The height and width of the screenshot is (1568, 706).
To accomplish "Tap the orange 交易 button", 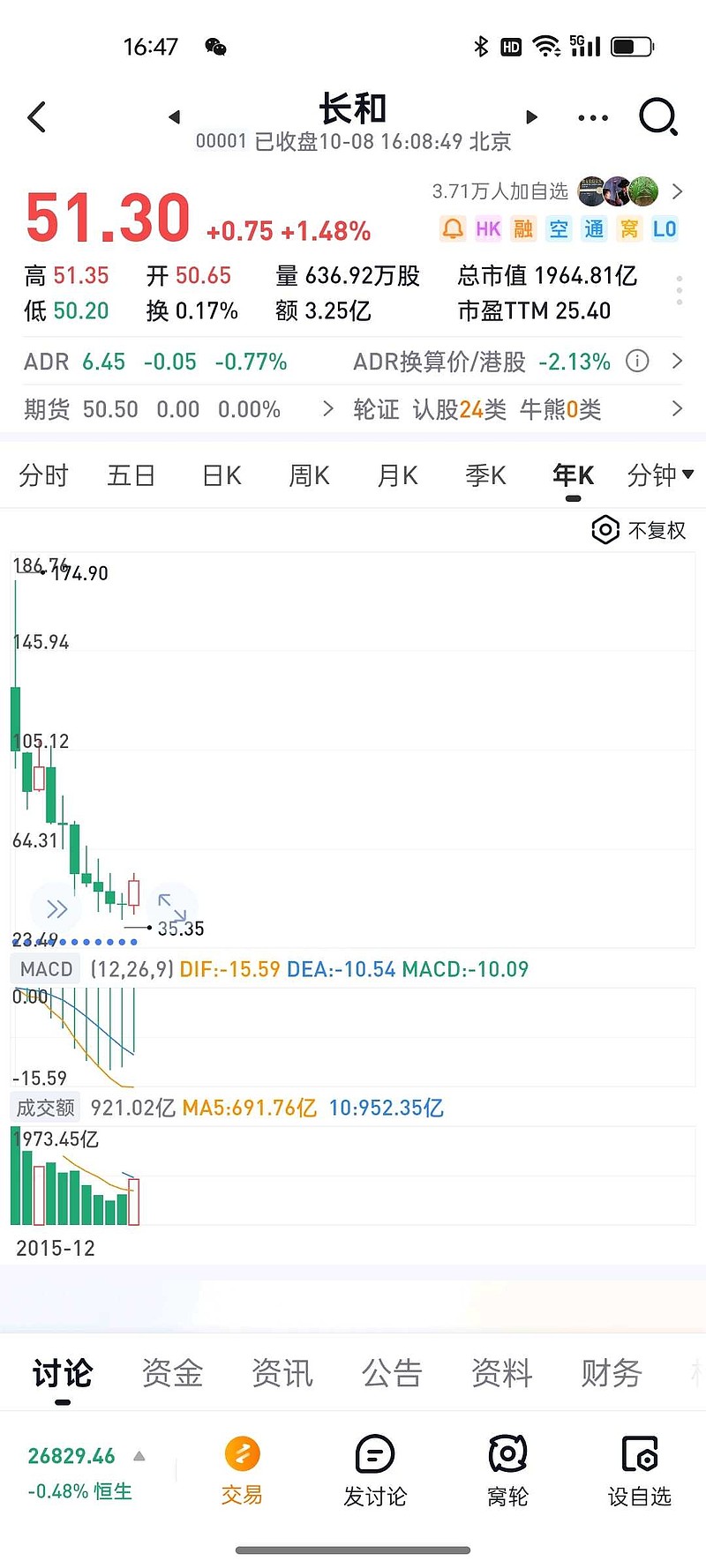I will tap(242, 1471).
